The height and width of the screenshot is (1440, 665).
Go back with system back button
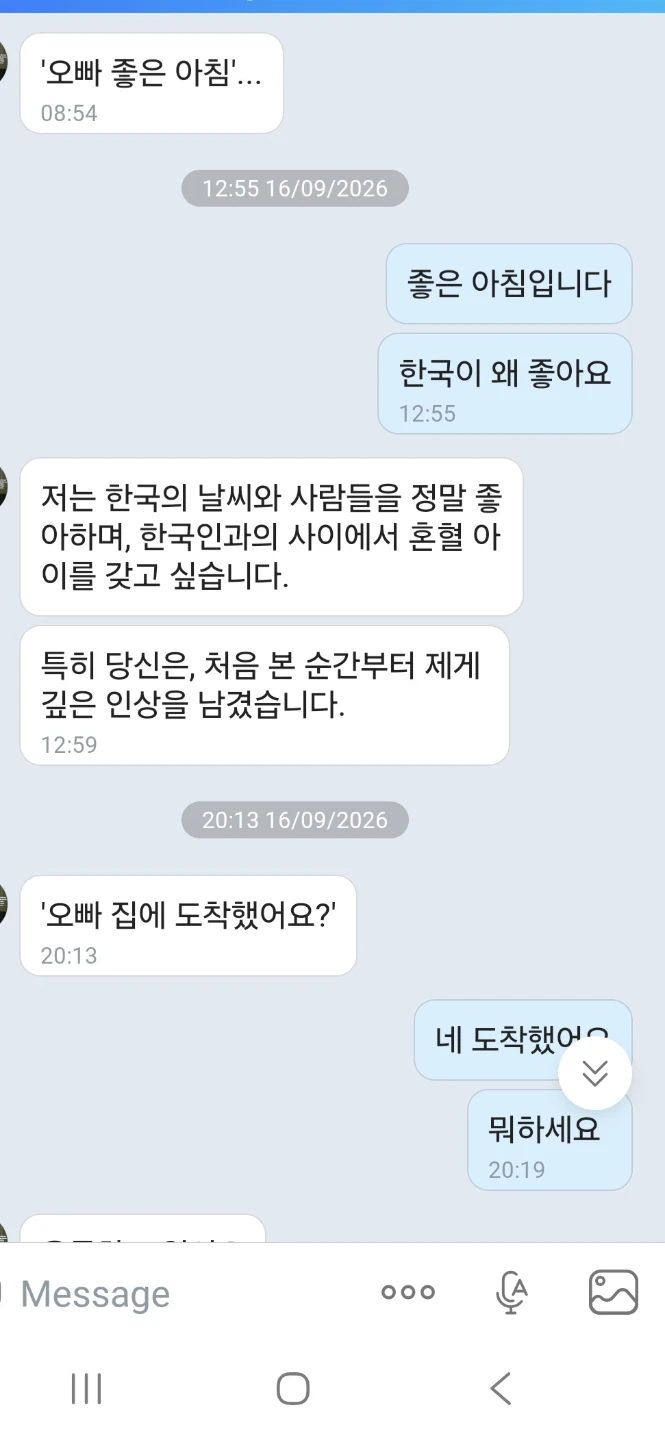point(501,1388)
